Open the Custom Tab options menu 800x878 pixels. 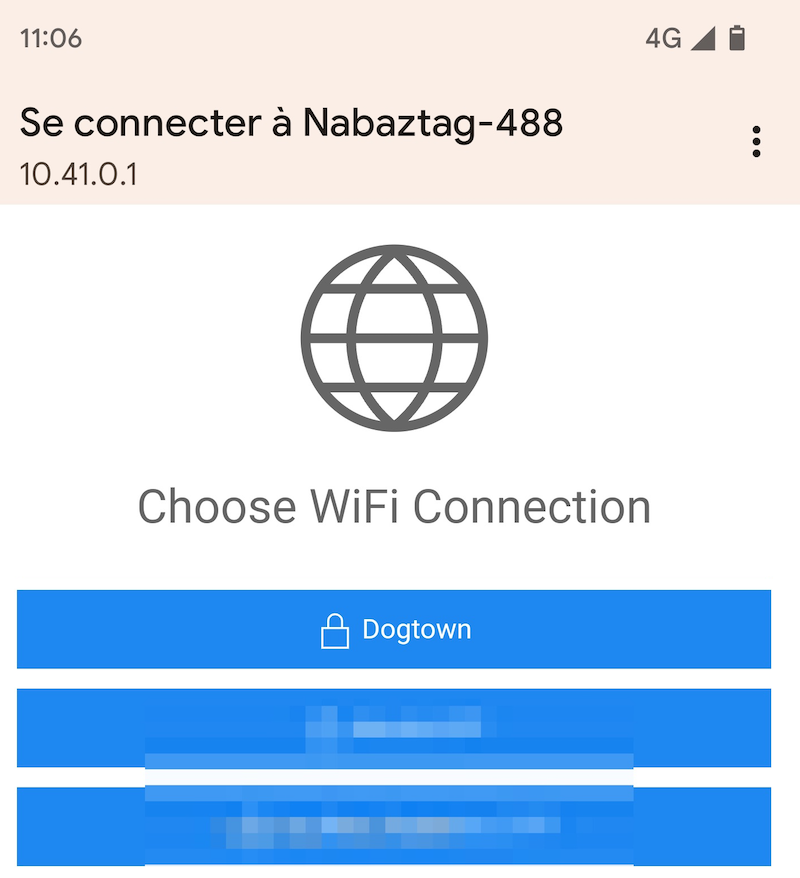[x=757, y=142]
